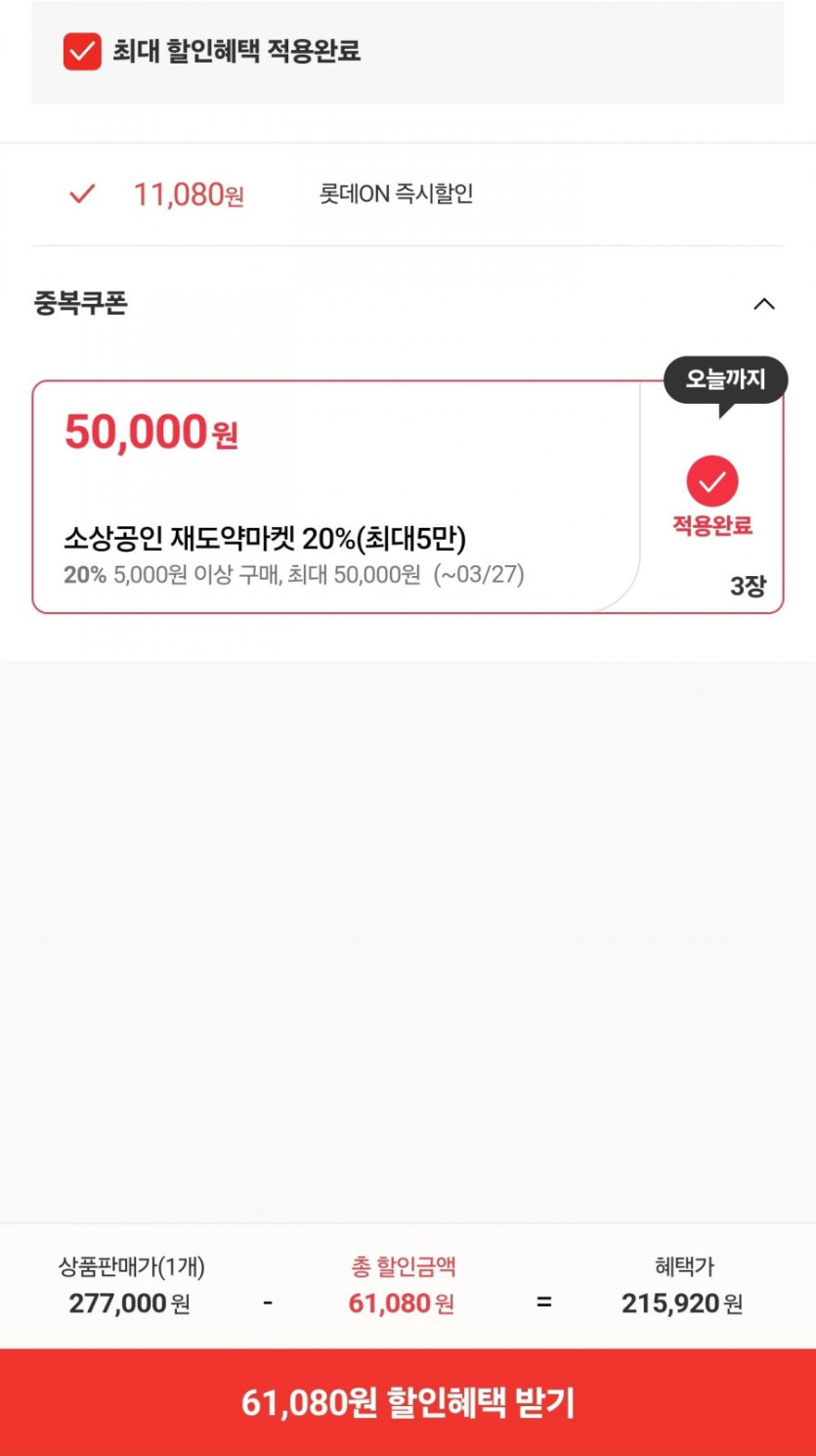Tap 61,080원 할인혜택 받기 button

pyautogui.click(x=408, y=1402)
